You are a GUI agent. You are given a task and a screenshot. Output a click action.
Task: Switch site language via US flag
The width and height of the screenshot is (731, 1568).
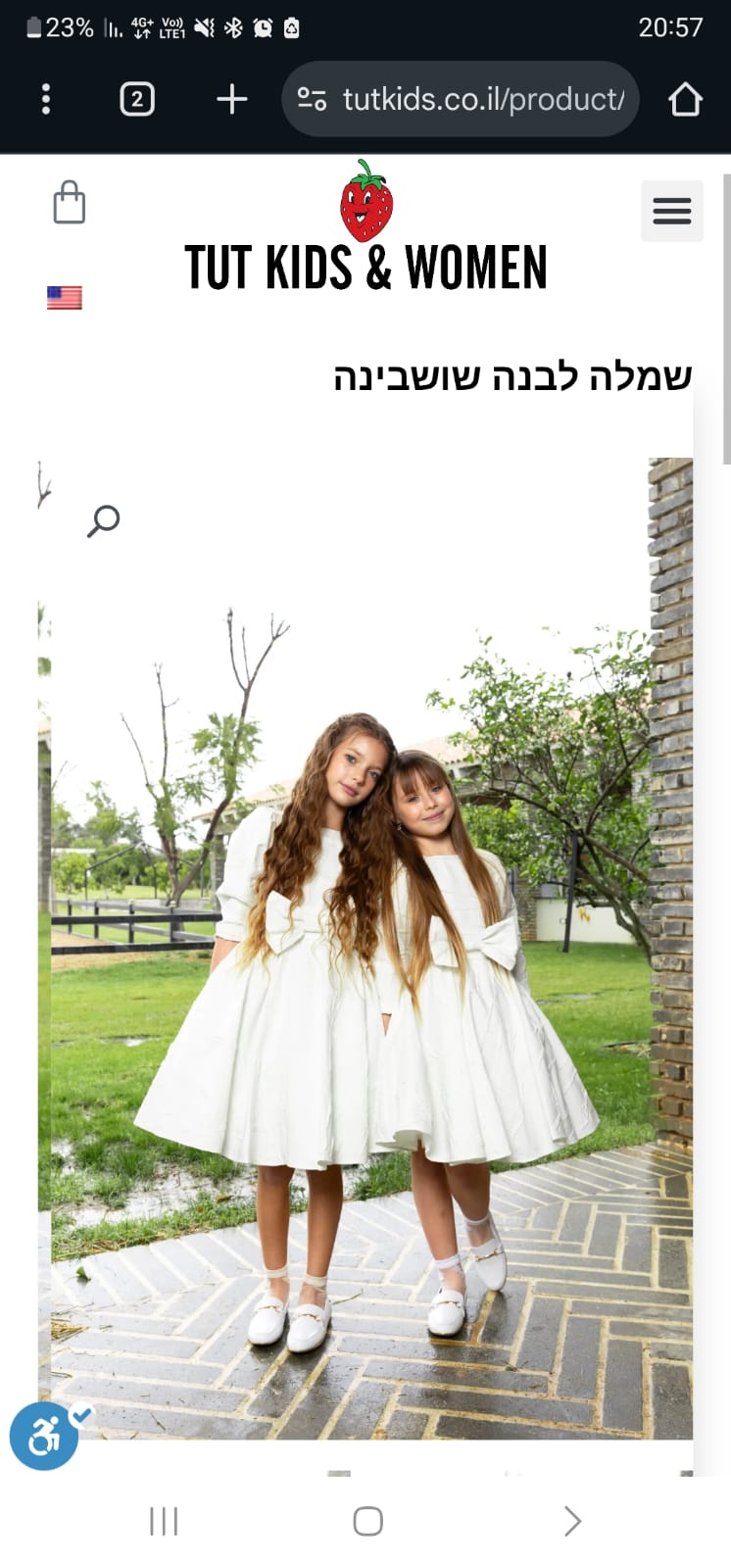(x=65, y=297)
